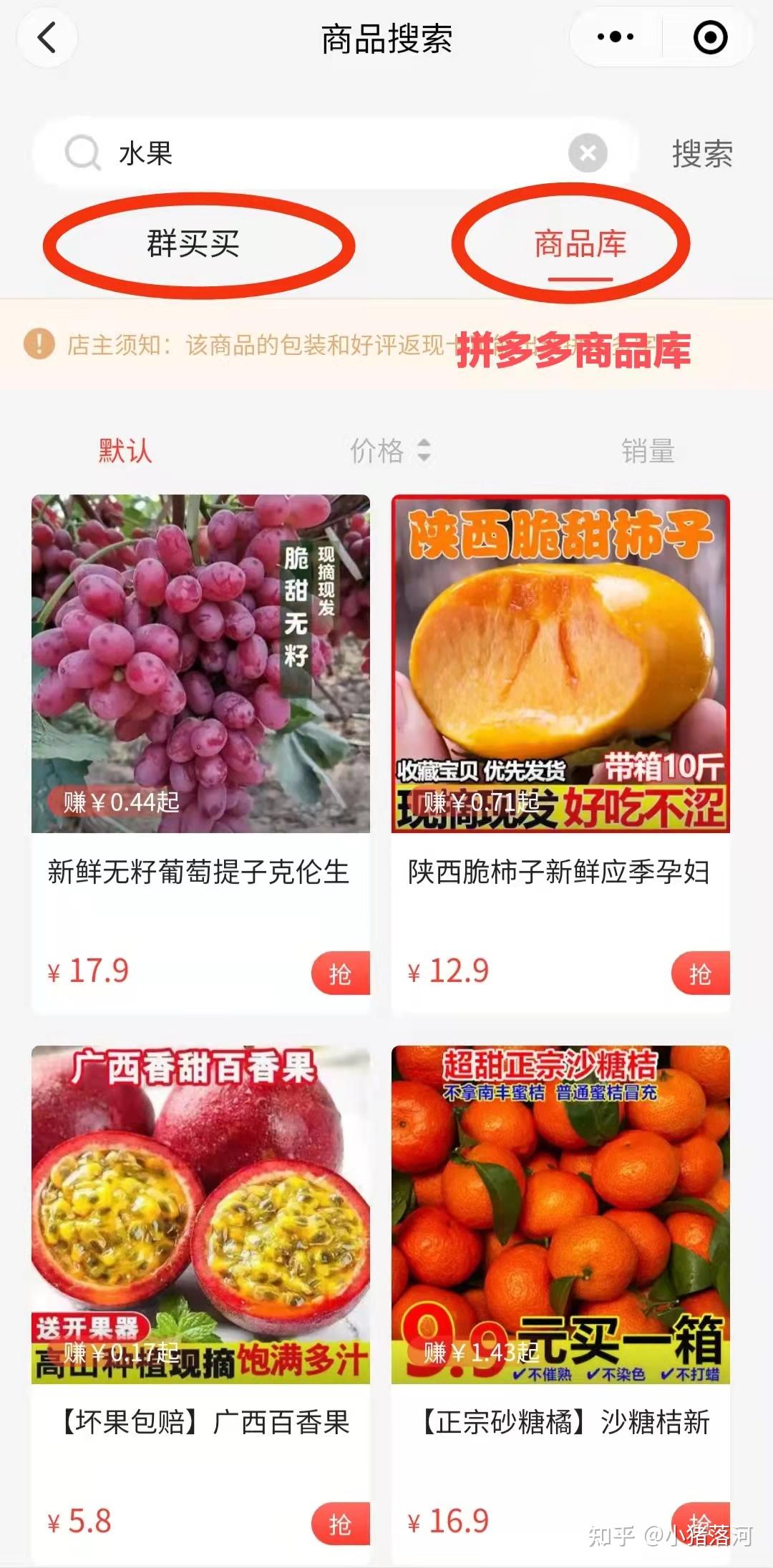Screen dimensions: 773x1568
Task: Sort results by 销量
Action: pyautogui.click(x=648, y=451)
